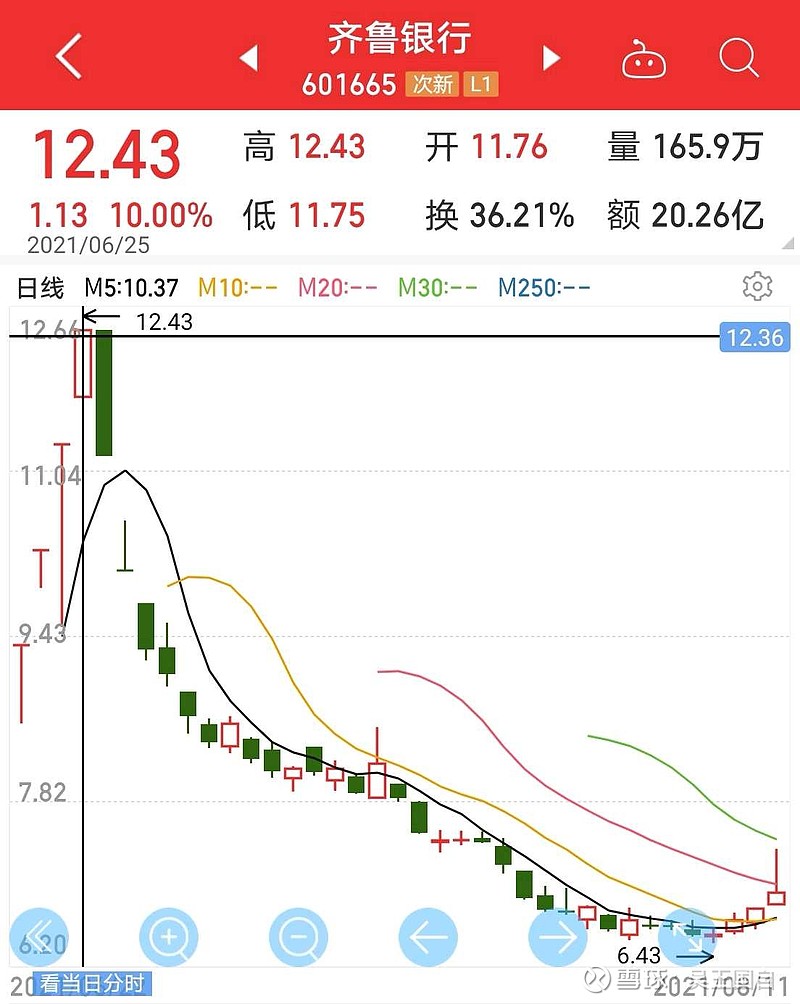Go back from the stock page
The image size is (800, 1004).
tap(68, 57)
